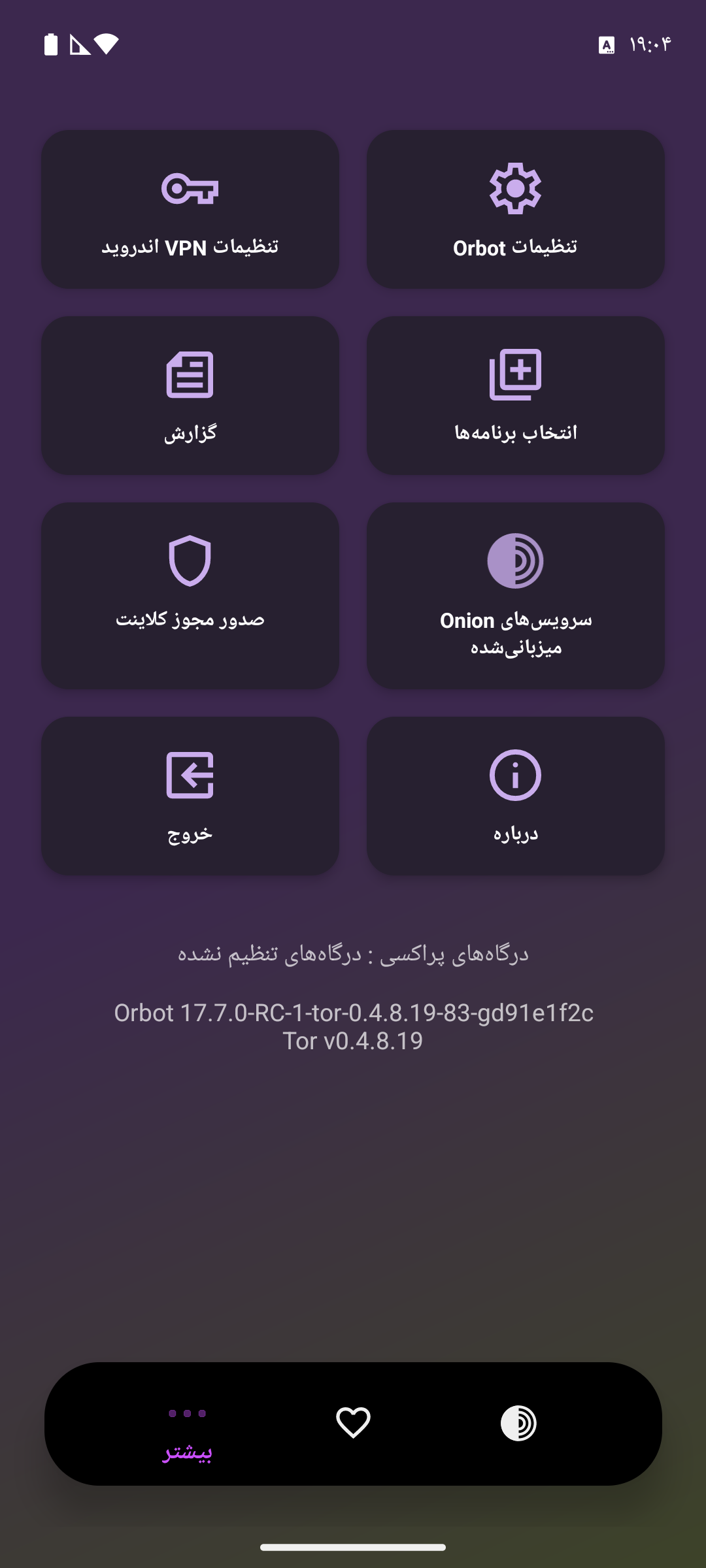The image size is (706, 1568).
Task: Open the app selection (انتخاب برنامه‌ها) card
Action: [515, 395]
